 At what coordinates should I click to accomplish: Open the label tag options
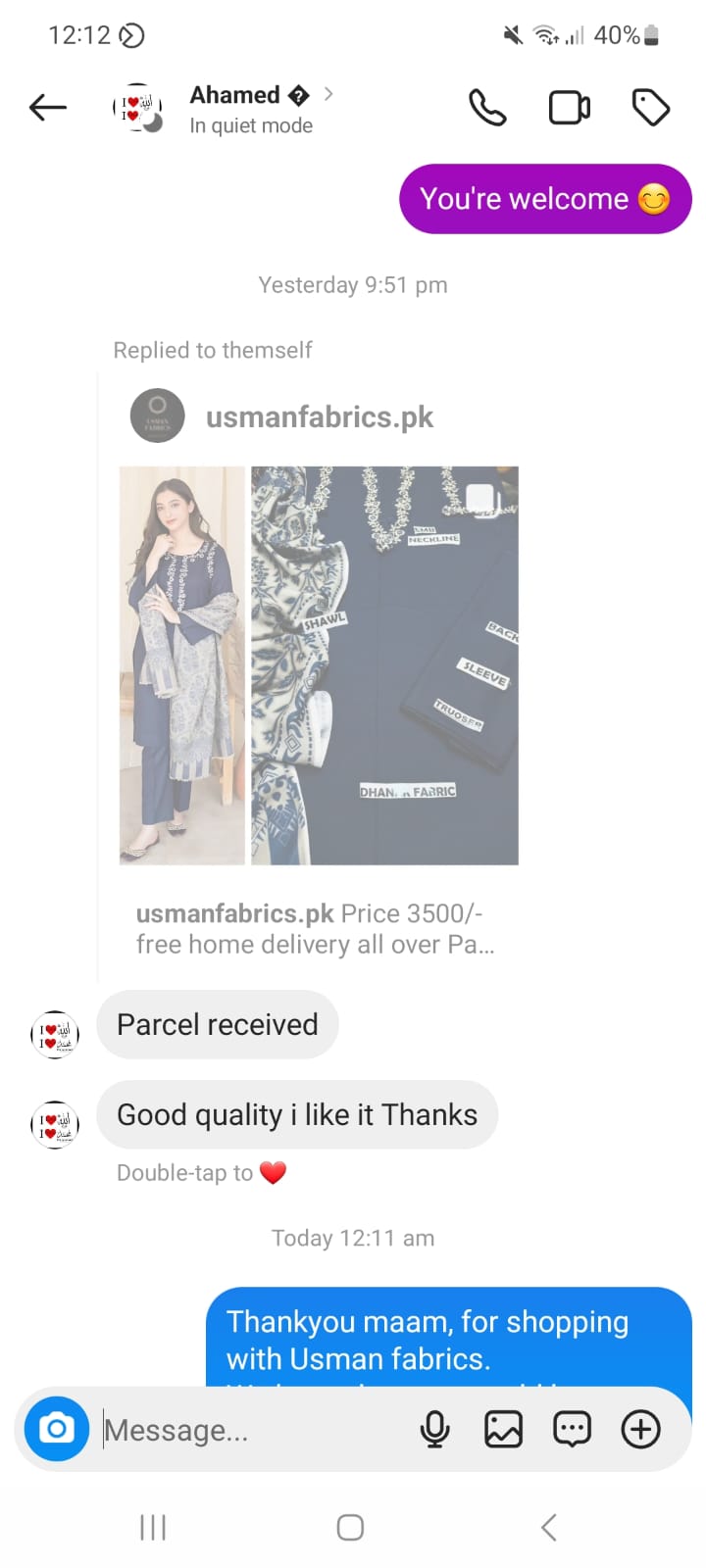coord(650,108)
